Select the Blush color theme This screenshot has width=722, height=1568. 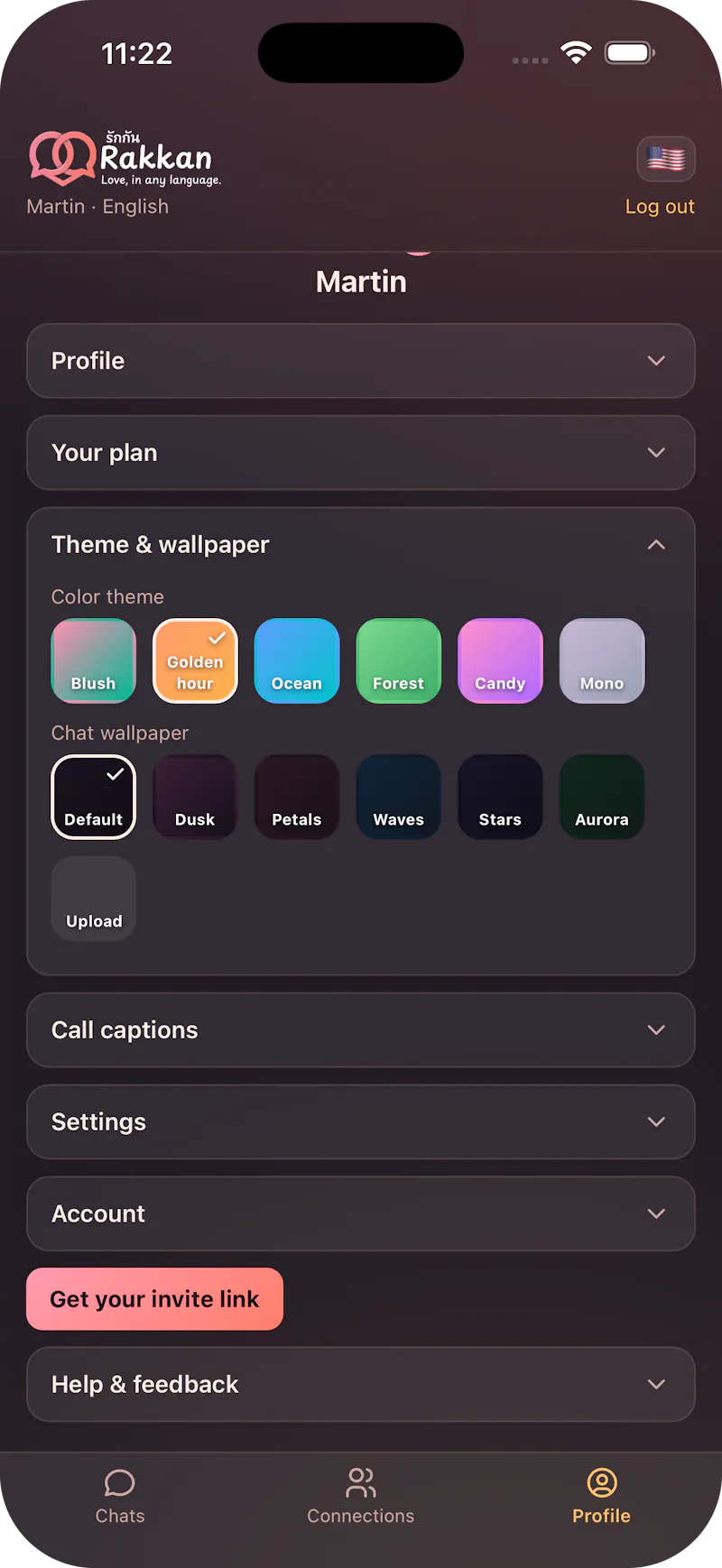pyautogui.click(x=94, y=660)
